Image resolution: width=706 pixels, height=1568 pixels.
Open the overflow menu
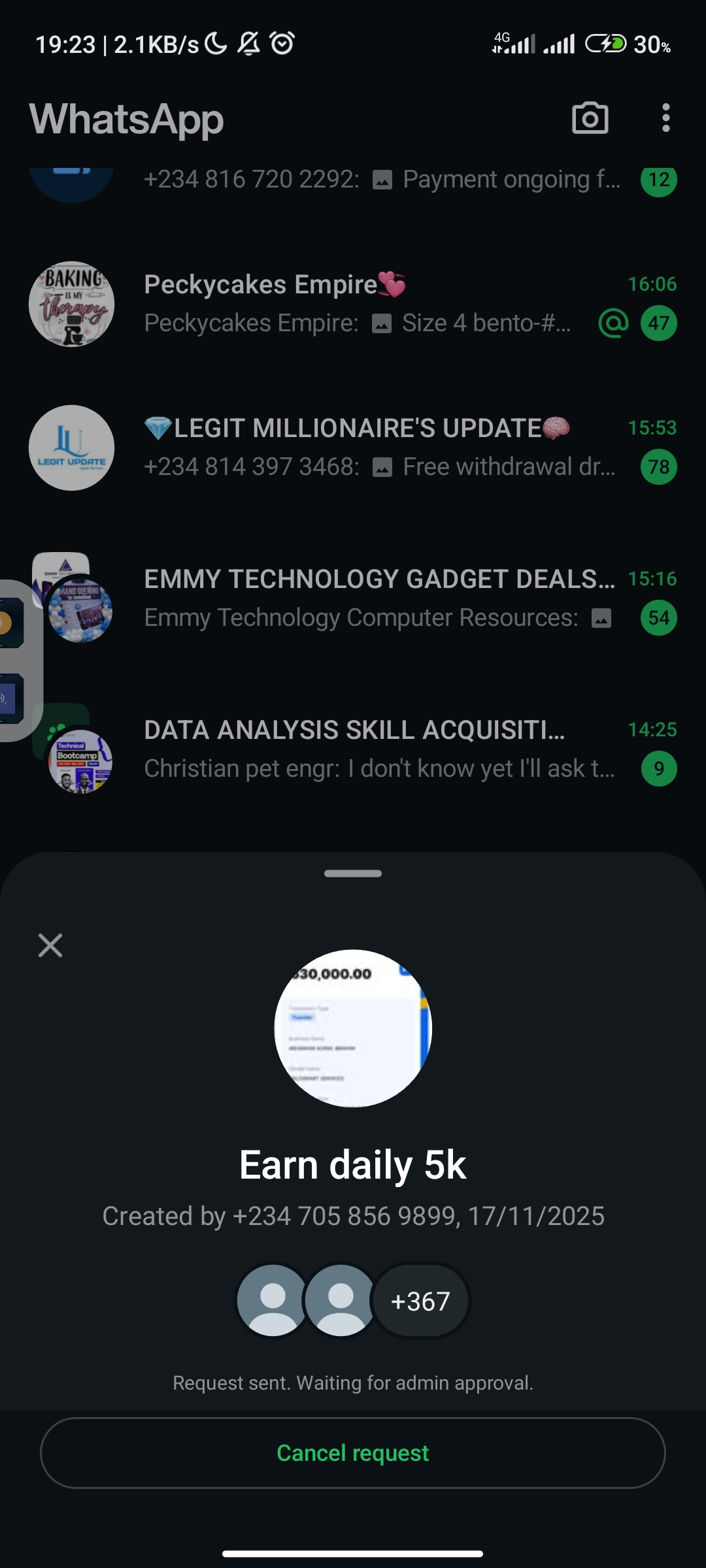pos(665,118)
